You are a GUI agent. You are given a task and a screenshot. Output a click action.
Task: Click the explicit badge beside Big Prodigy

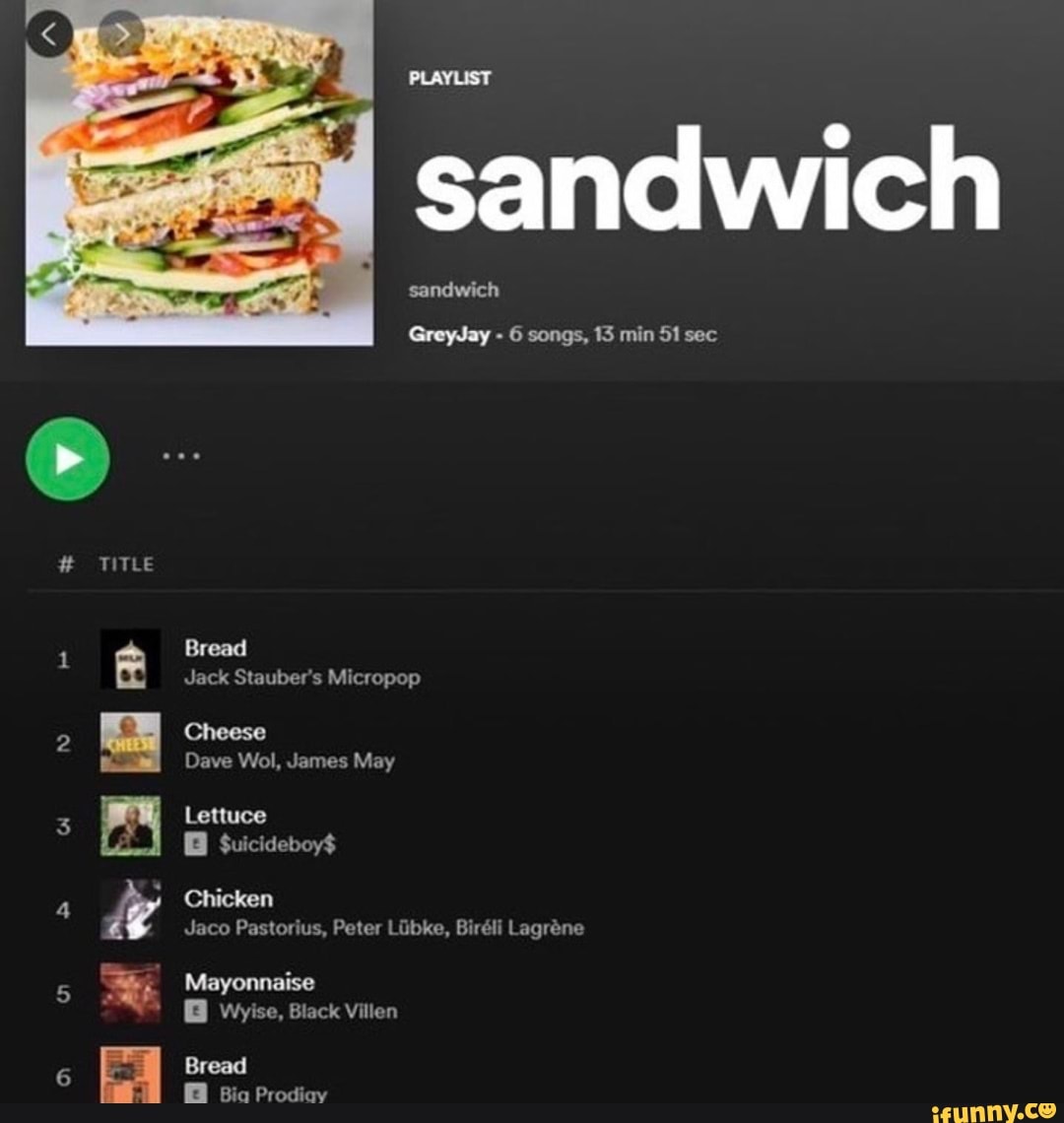click(196, 1093)
